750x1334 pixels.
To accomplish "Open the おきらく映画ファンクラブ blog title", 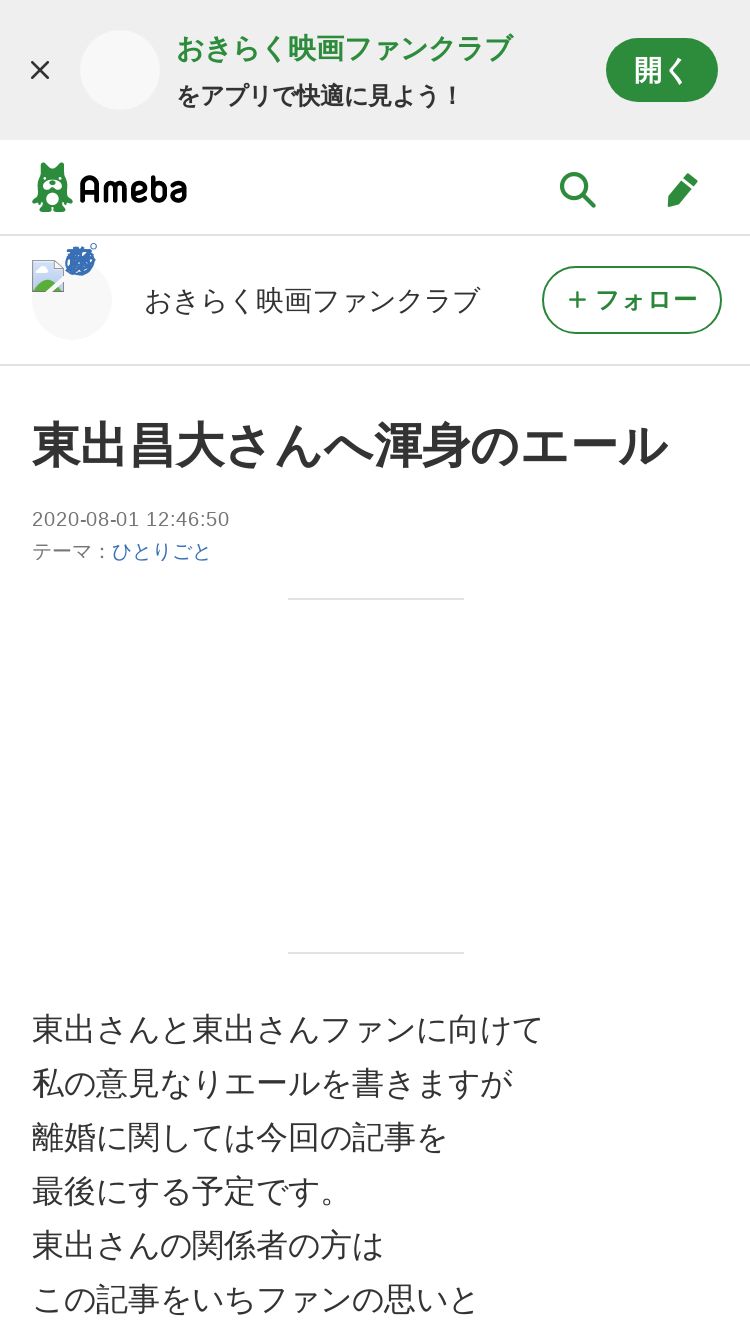I will point(312,300).
